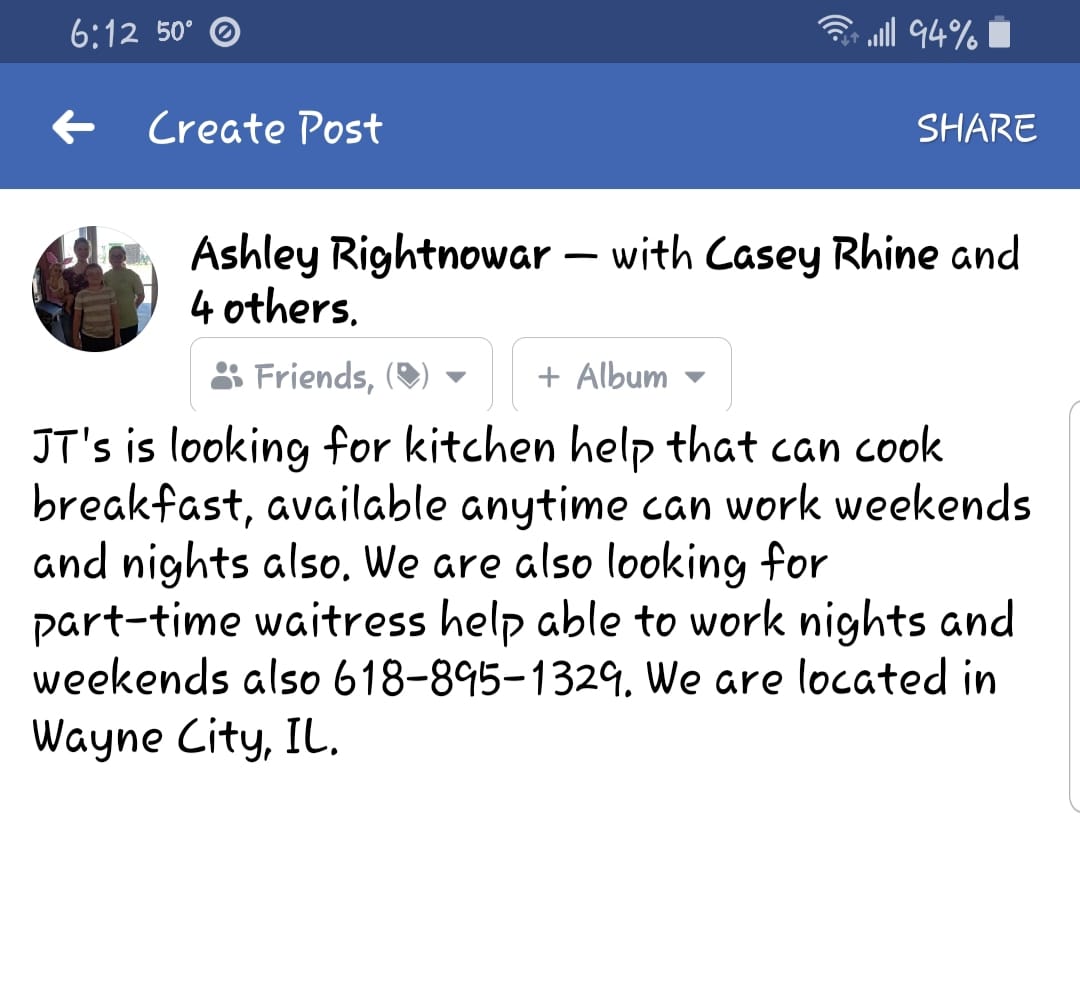Share the post
The image size is (1080, 1008).
pyautogui.click(x=976, y=128)
